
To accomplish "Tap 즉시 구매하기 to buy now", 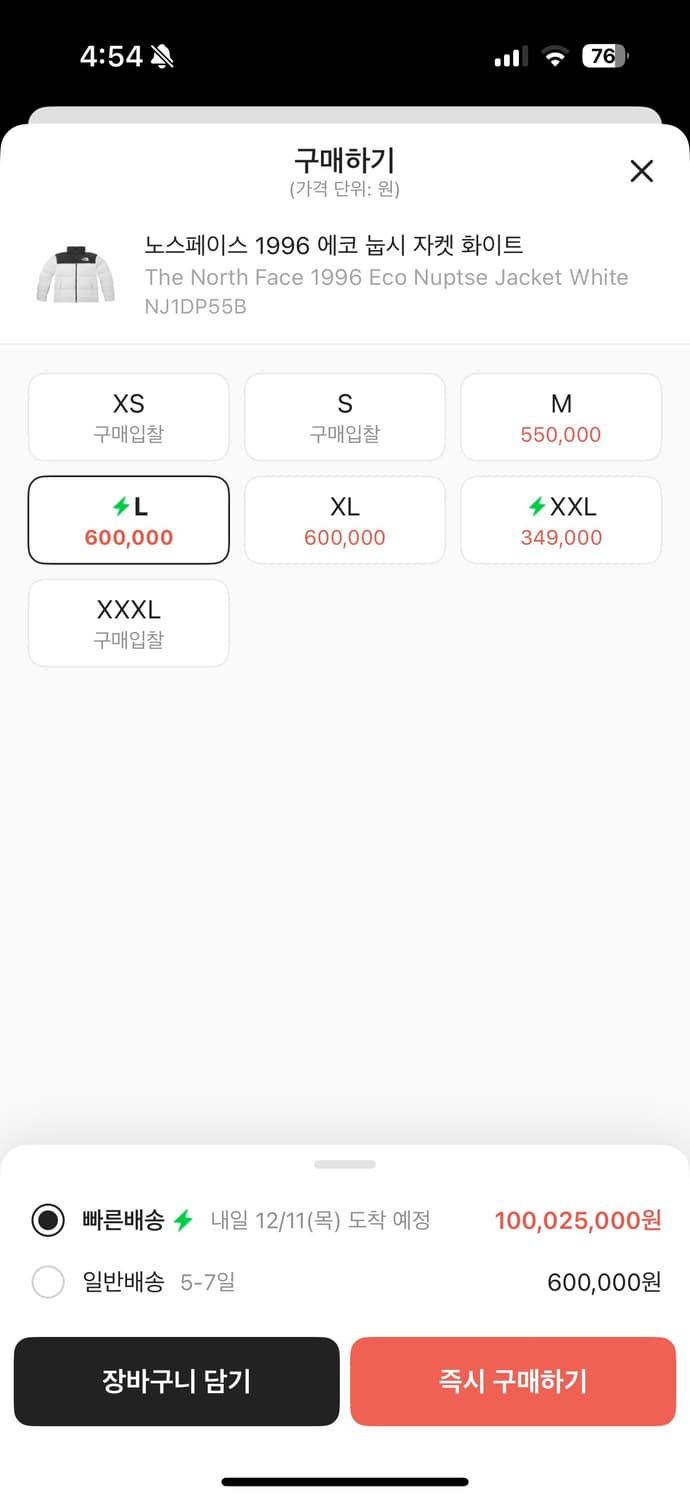I will click(513, 1381).
